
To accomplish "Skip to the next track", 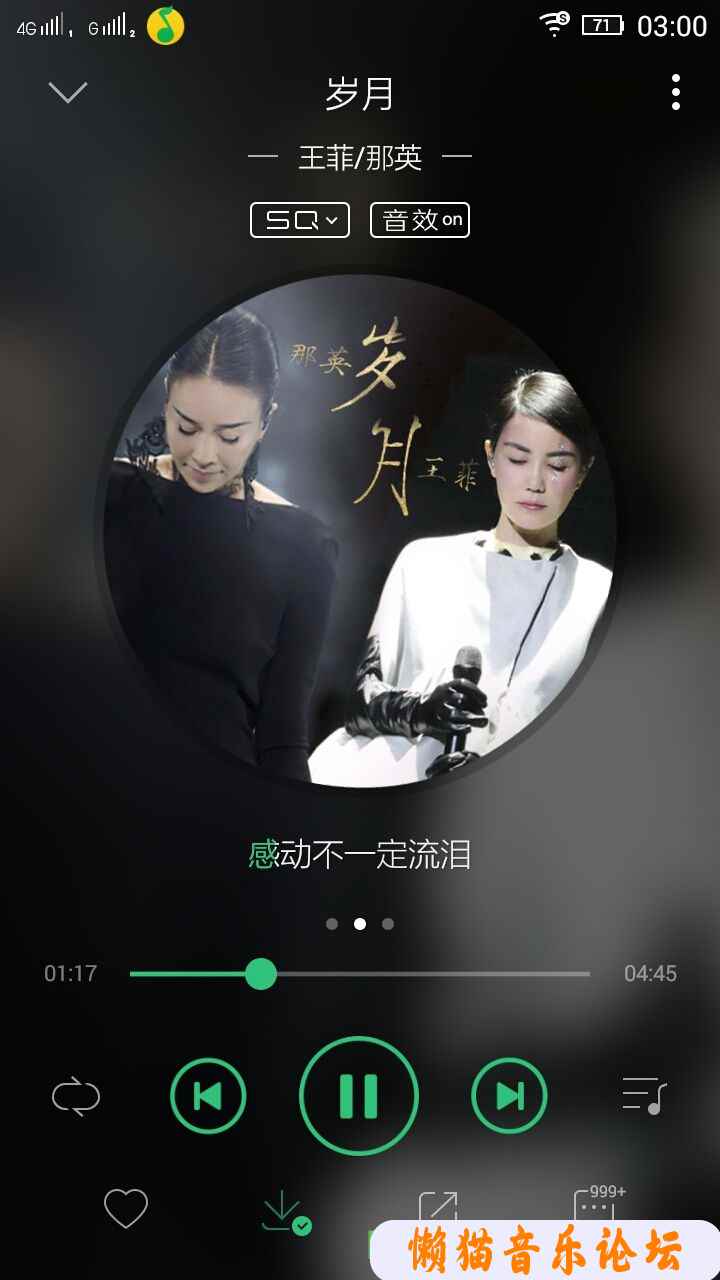I will [509, 1097].
